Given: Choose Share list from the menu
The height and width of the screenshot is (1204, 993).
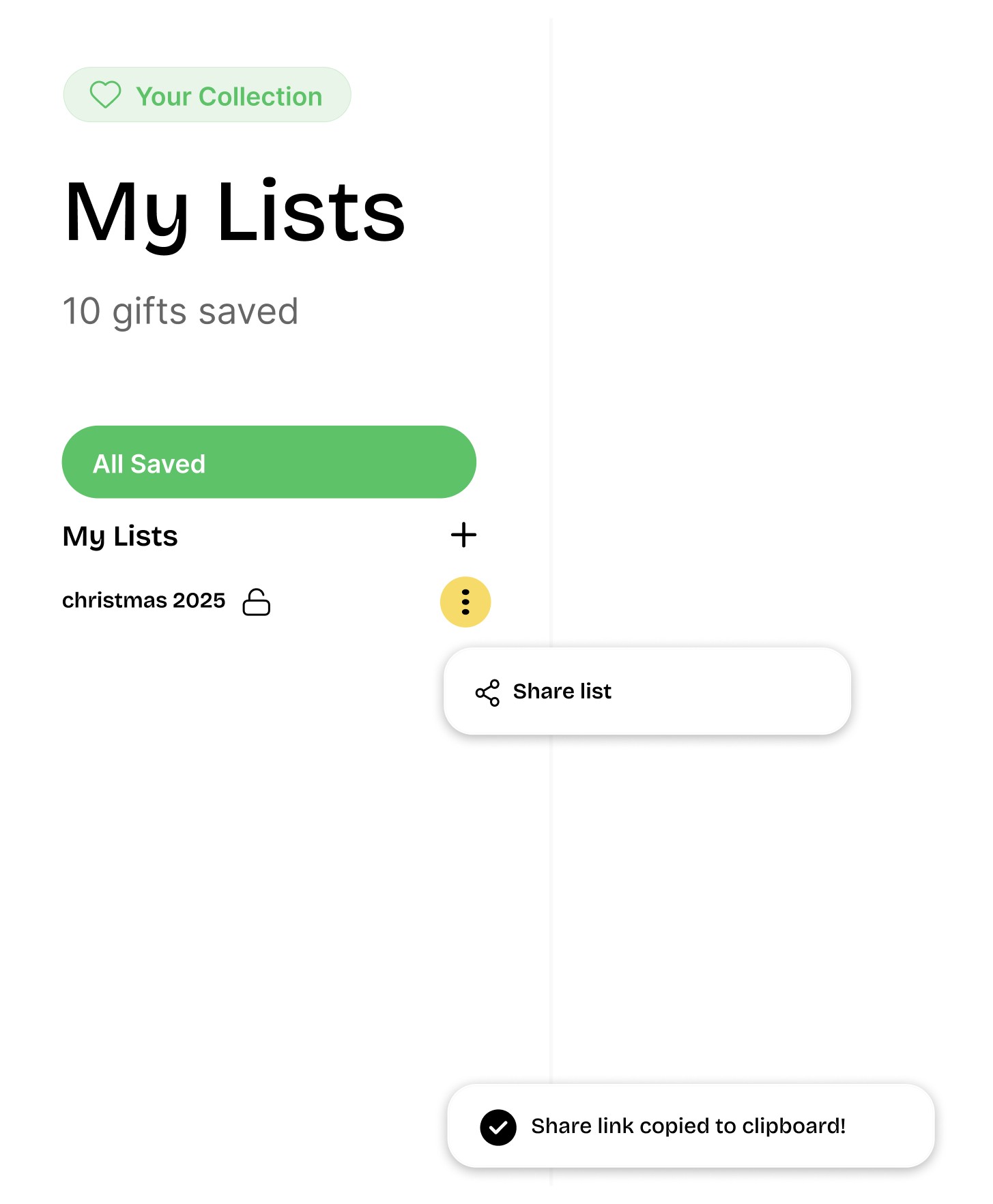Looking at the screenshot, I should tap(562, 691).
